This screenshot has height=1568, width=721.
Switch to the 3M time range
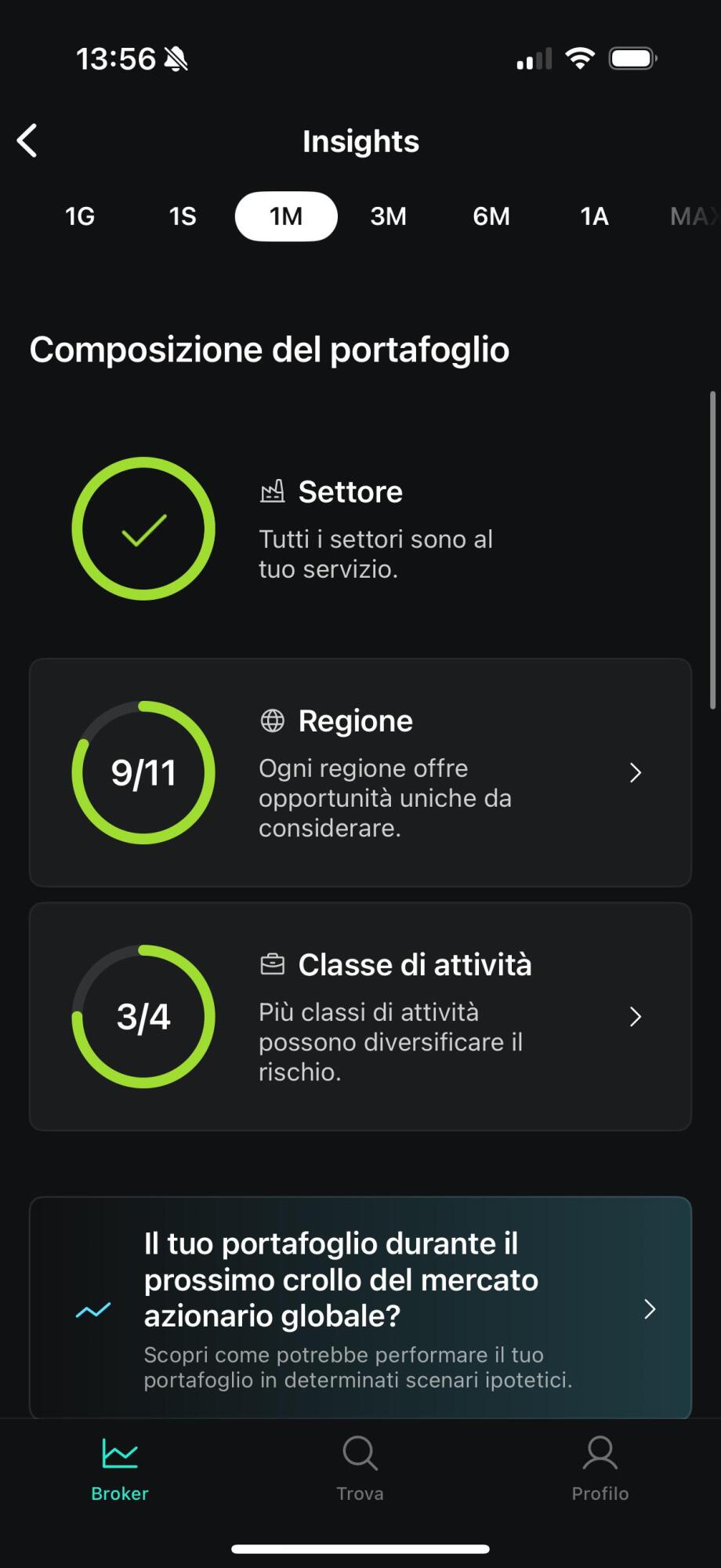point(389,216)
